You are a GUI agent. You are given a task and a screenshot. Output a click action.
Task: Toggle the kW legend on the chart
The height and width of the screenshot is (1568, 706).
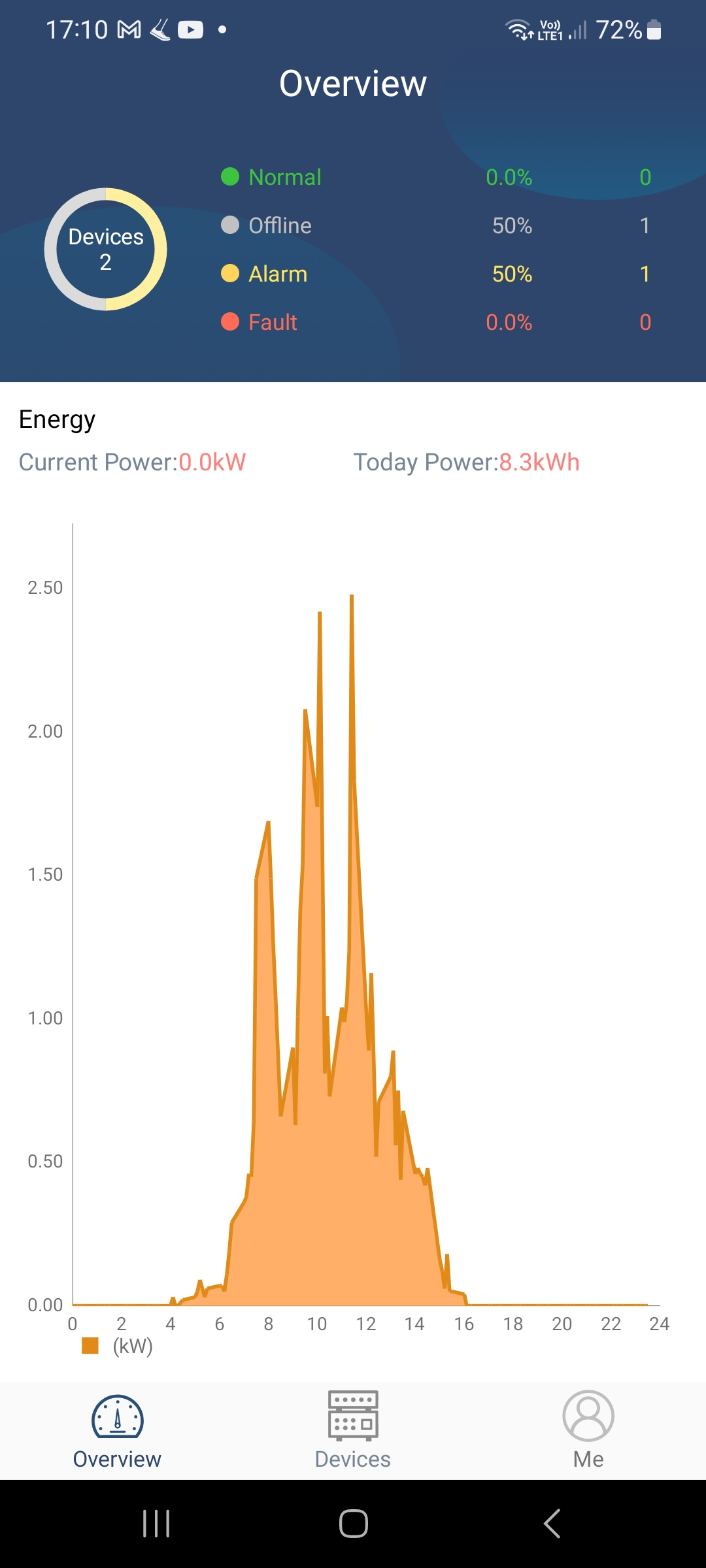pyautogui.click(x=117, y=1346)
